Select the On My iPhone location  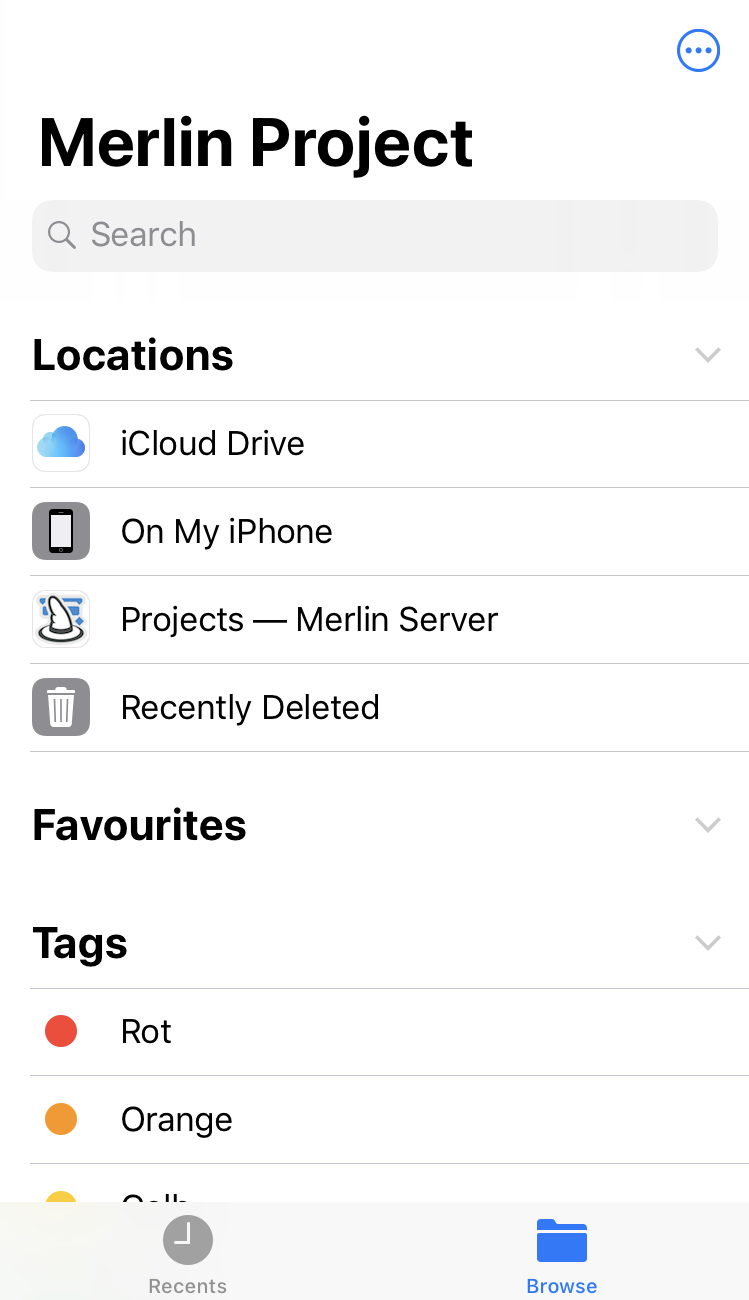(226, 531)
